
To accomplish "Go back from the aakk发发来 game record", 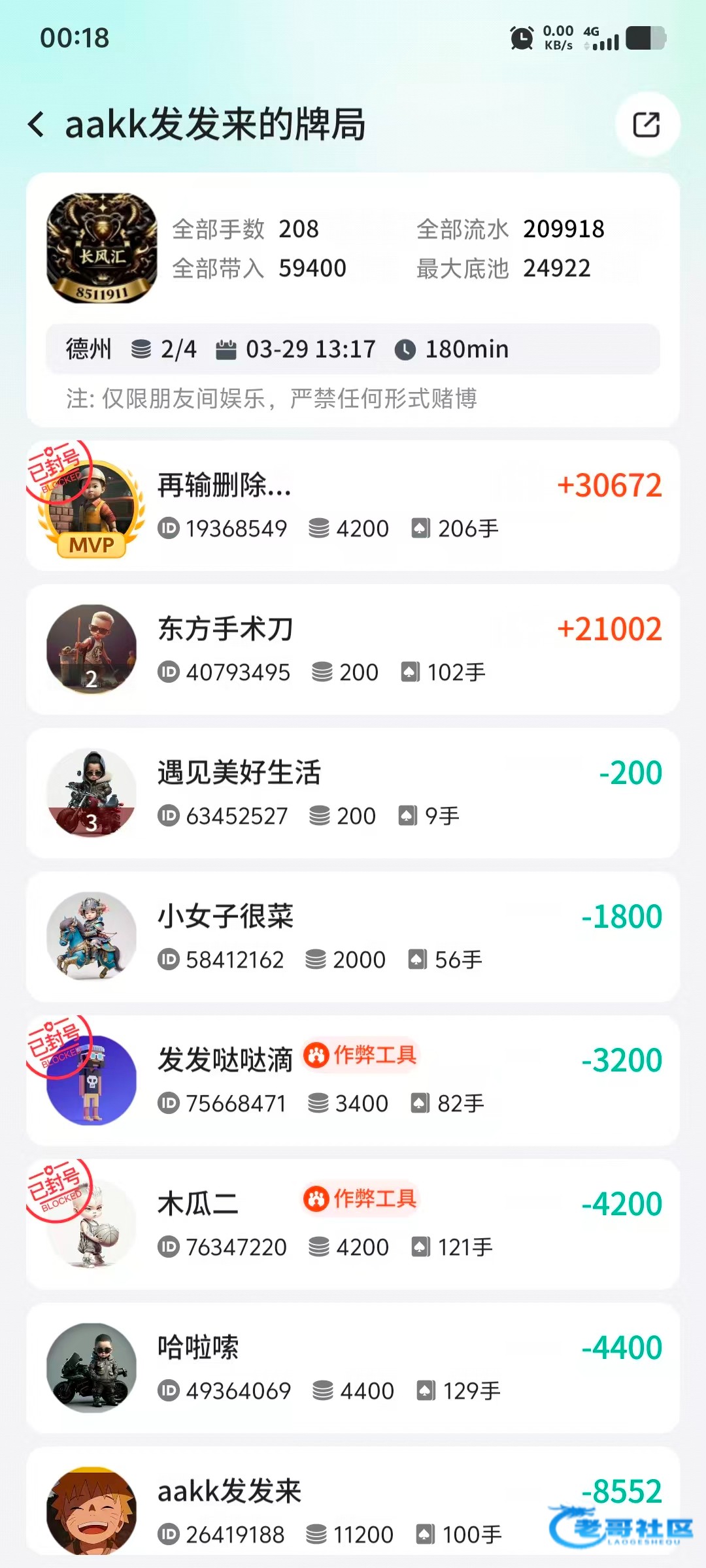I will point(37,124).
